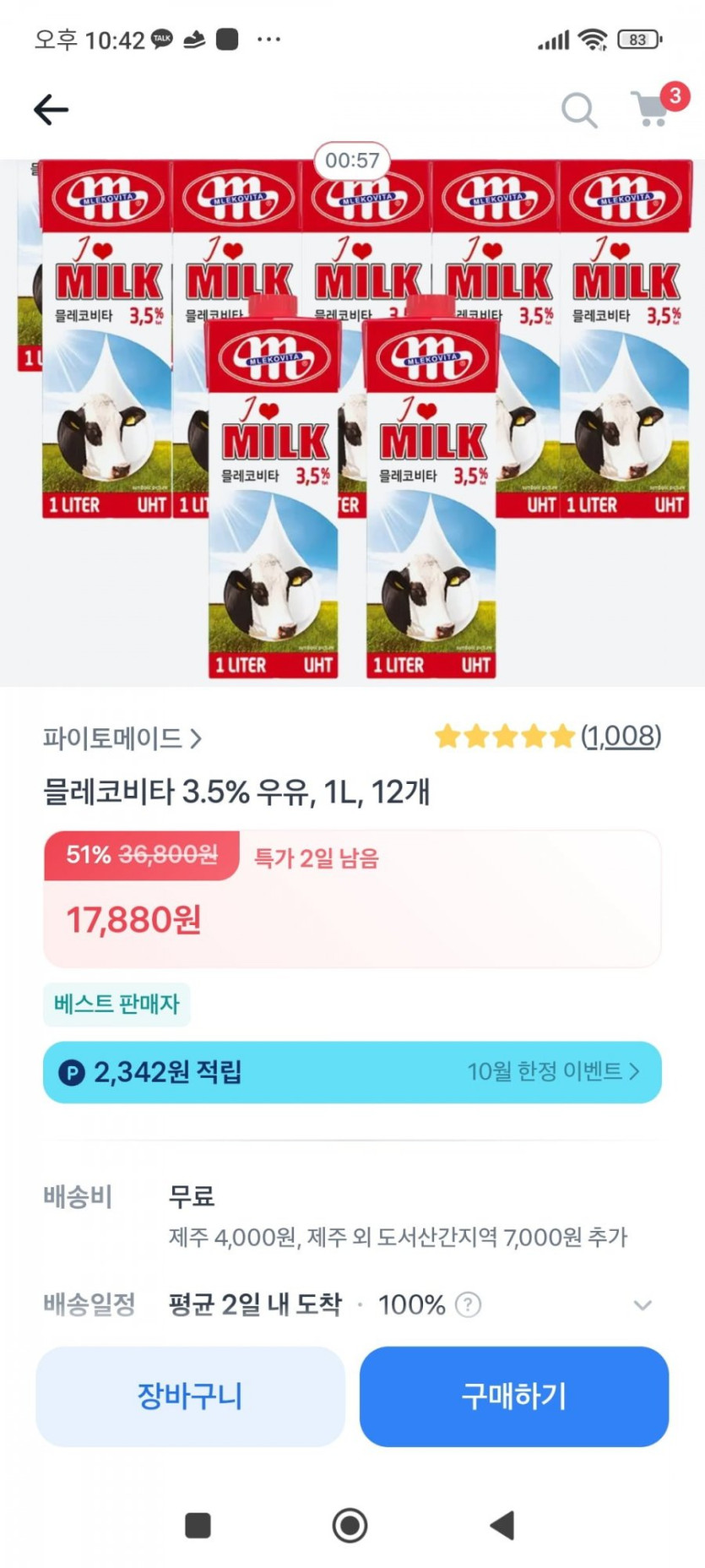Go to the system home screen
The width and height of the screenshot is (705, 1568).
tap(350, 1526)
